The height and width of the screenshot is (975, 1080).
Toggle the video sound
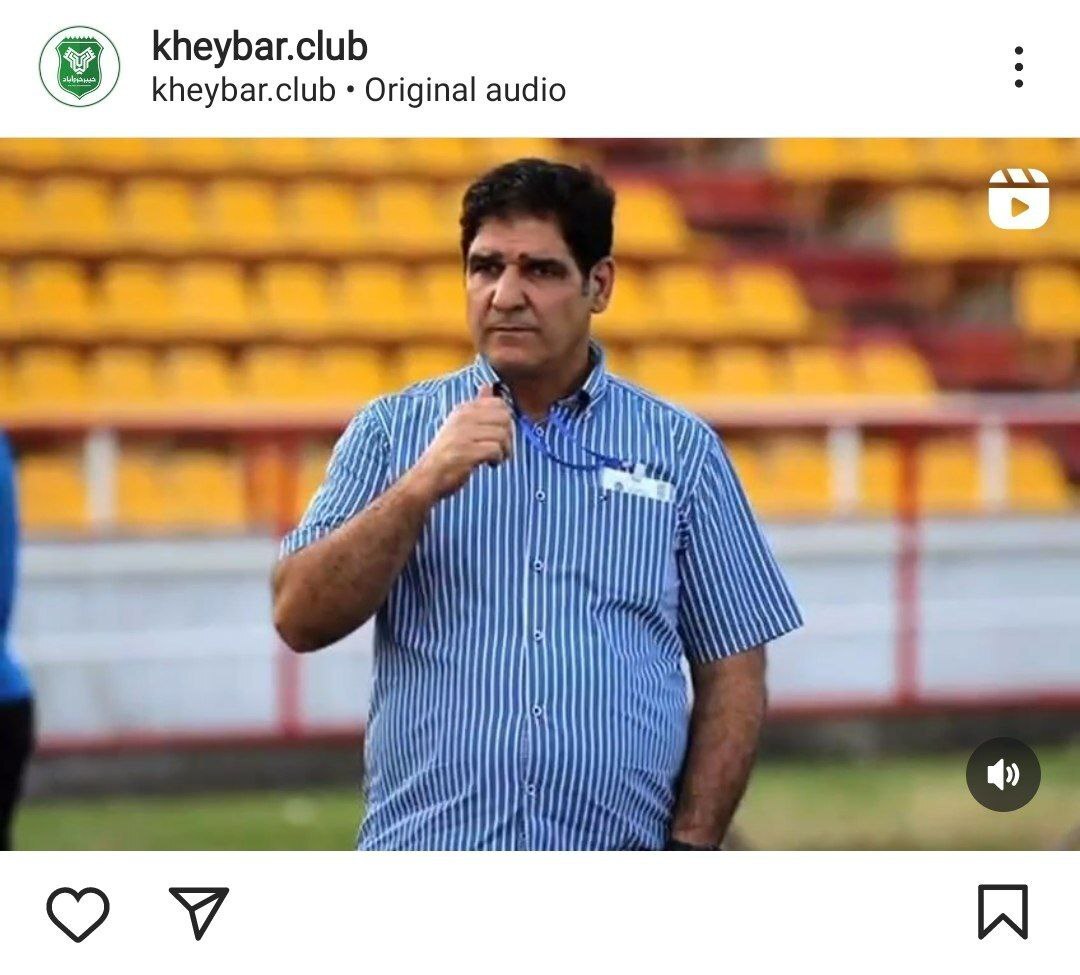point(1003,774)
